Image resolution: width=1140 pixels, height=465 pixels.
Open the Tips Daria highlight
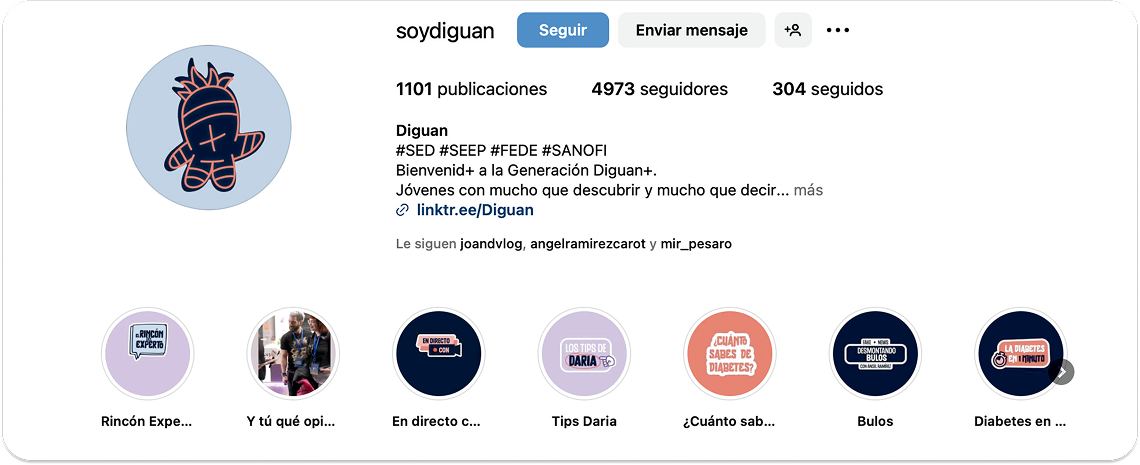point(584,353)
